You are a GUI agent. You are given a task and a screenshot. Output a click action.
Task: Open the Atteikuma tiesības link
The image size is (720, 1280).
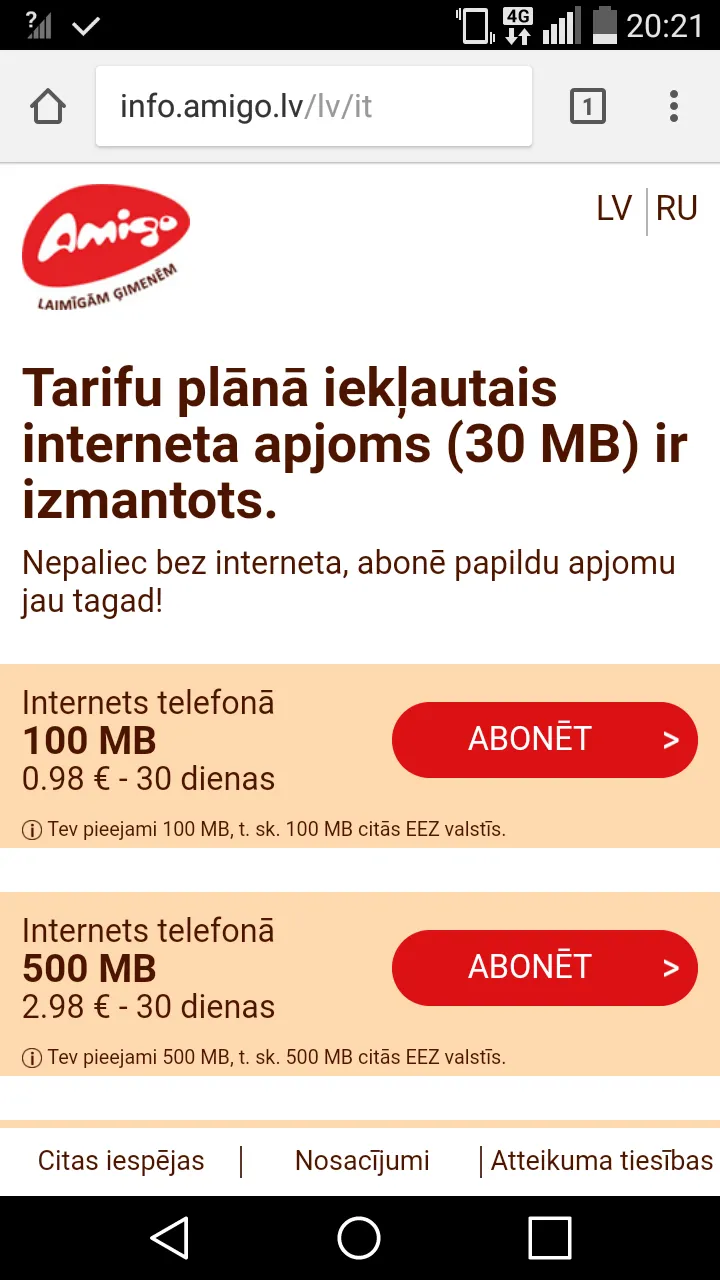(x=602, y=1161)
